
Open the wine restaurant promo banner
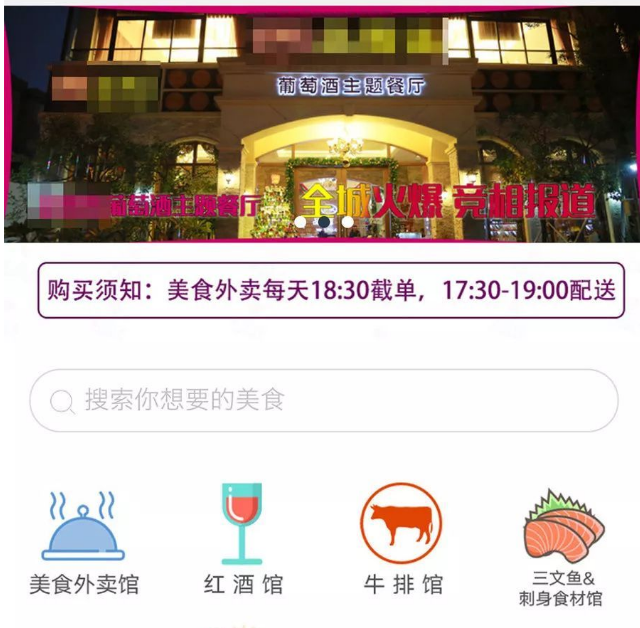click(320, 125)
